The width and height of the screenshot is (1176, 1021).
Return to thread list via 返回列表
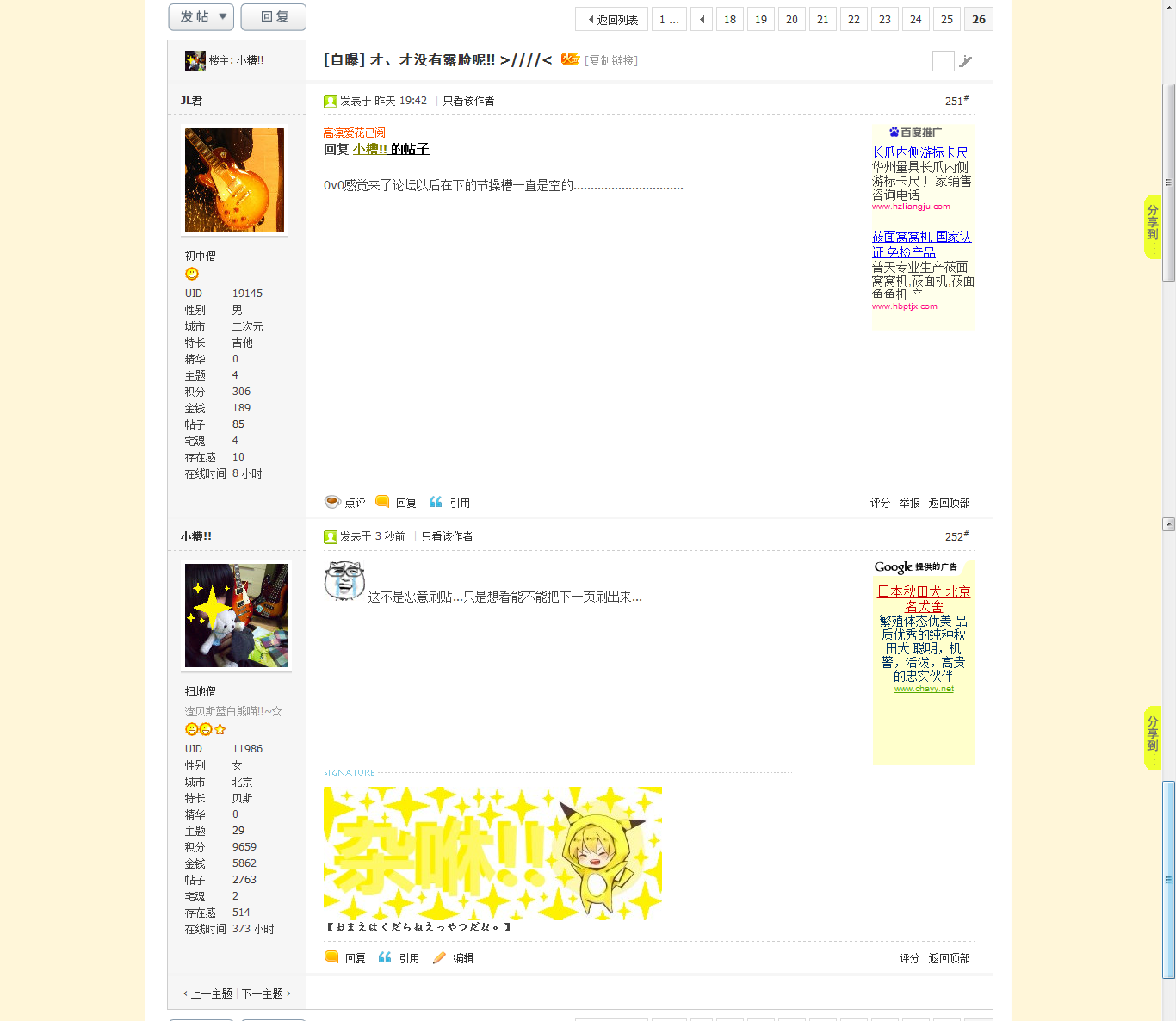pos(612,20)
